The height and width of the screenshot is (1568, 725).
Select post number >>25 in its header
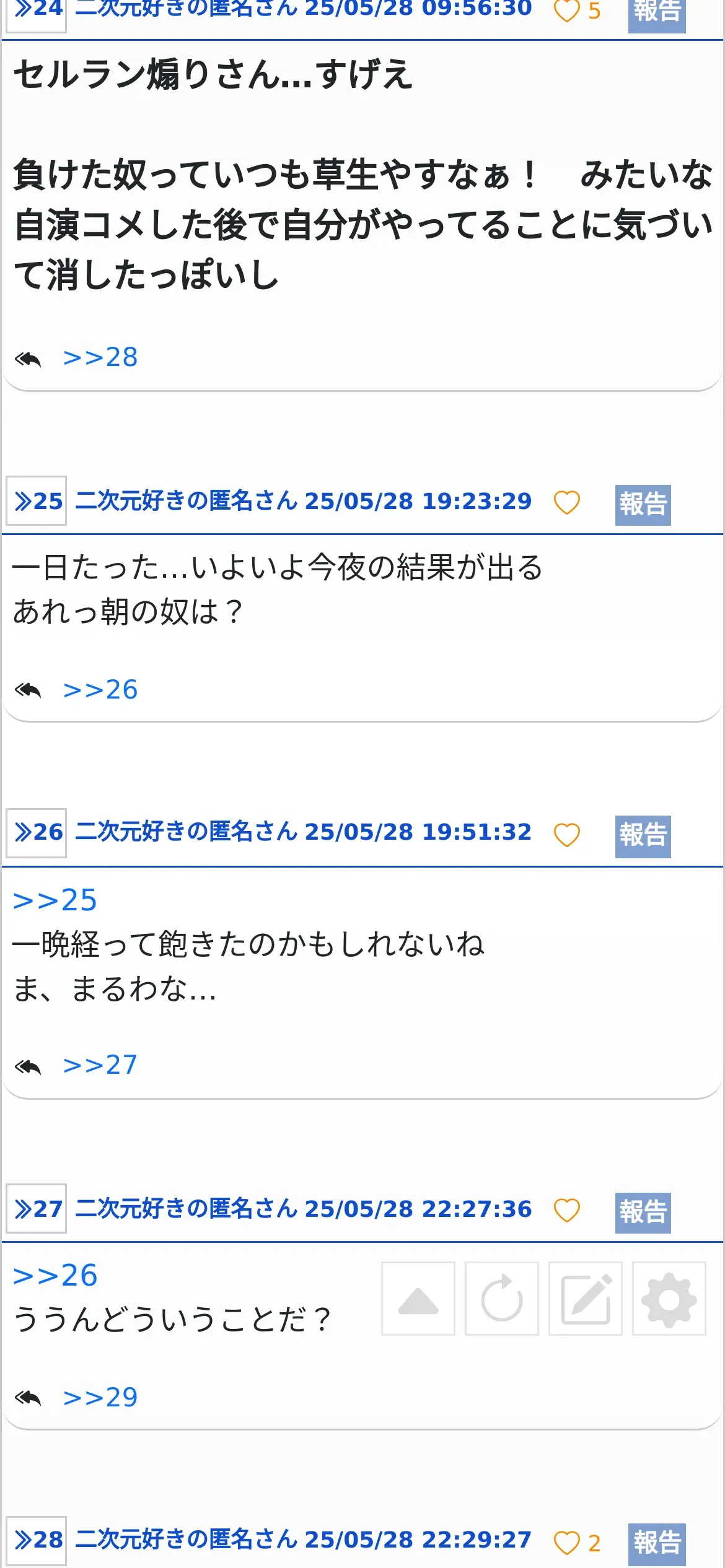tap(37, 501)
